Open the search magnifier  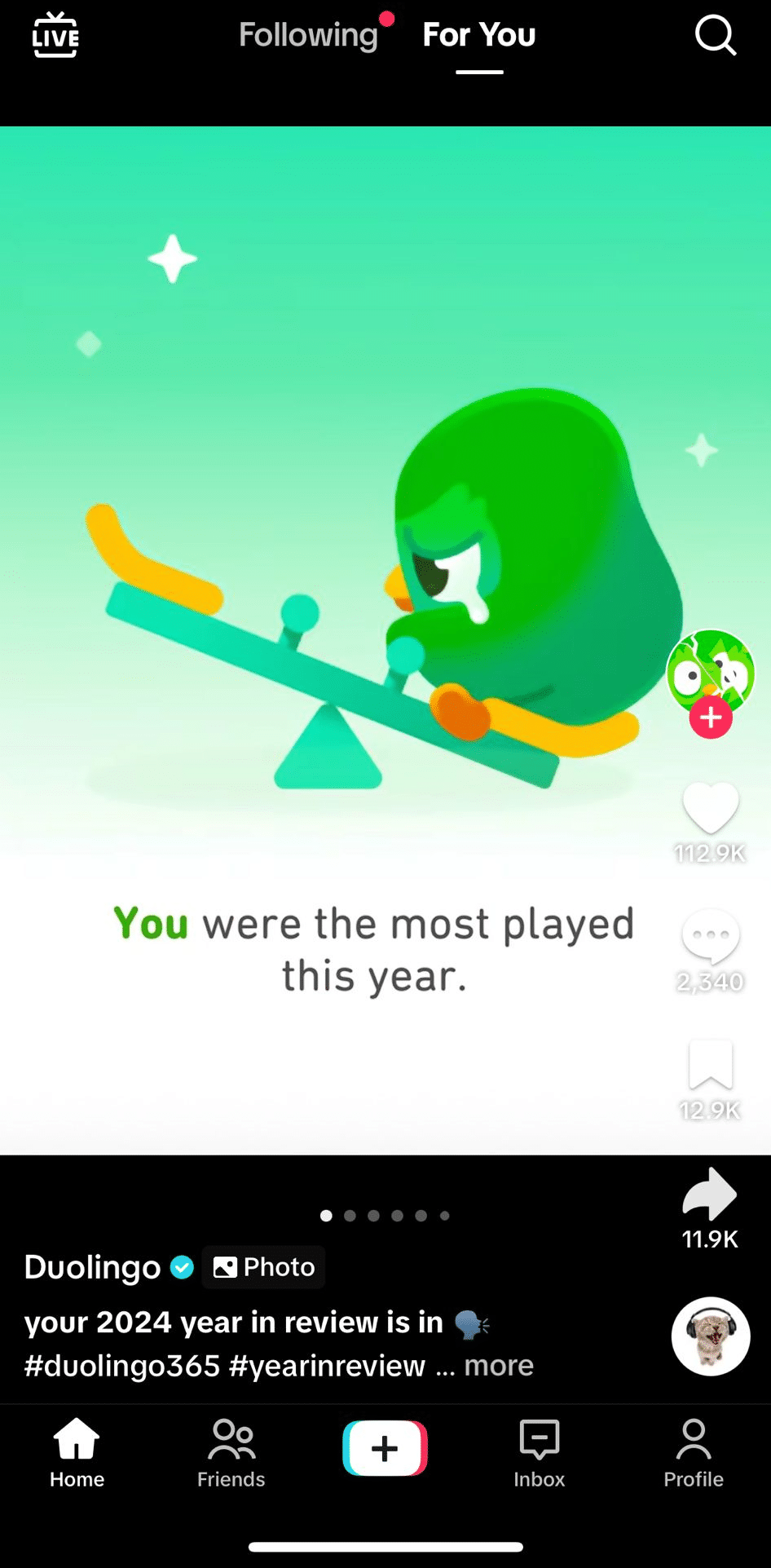715,36
